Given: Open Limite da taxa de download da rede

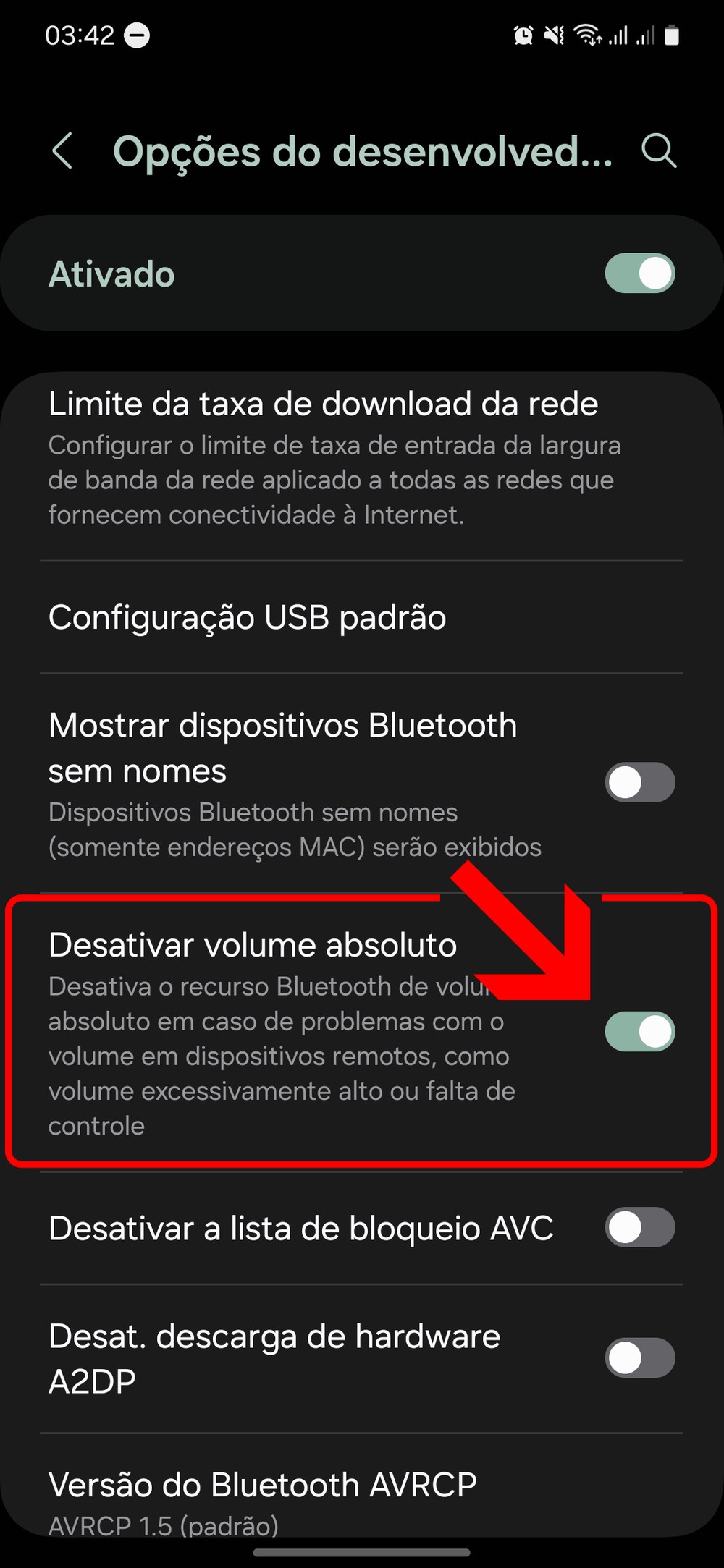Looking at the screenshot, I should point(333,457).
